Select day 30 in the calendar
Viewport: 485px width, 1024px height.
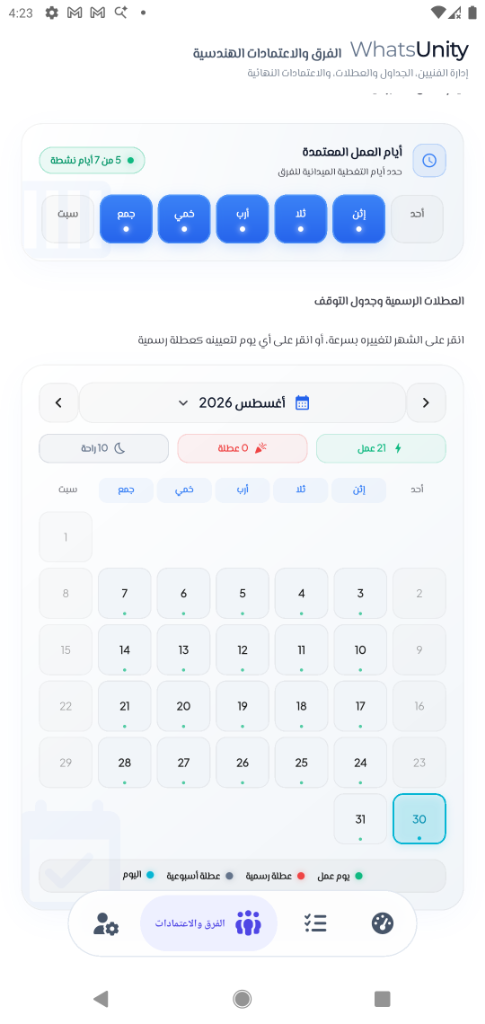tap(419, 819)
